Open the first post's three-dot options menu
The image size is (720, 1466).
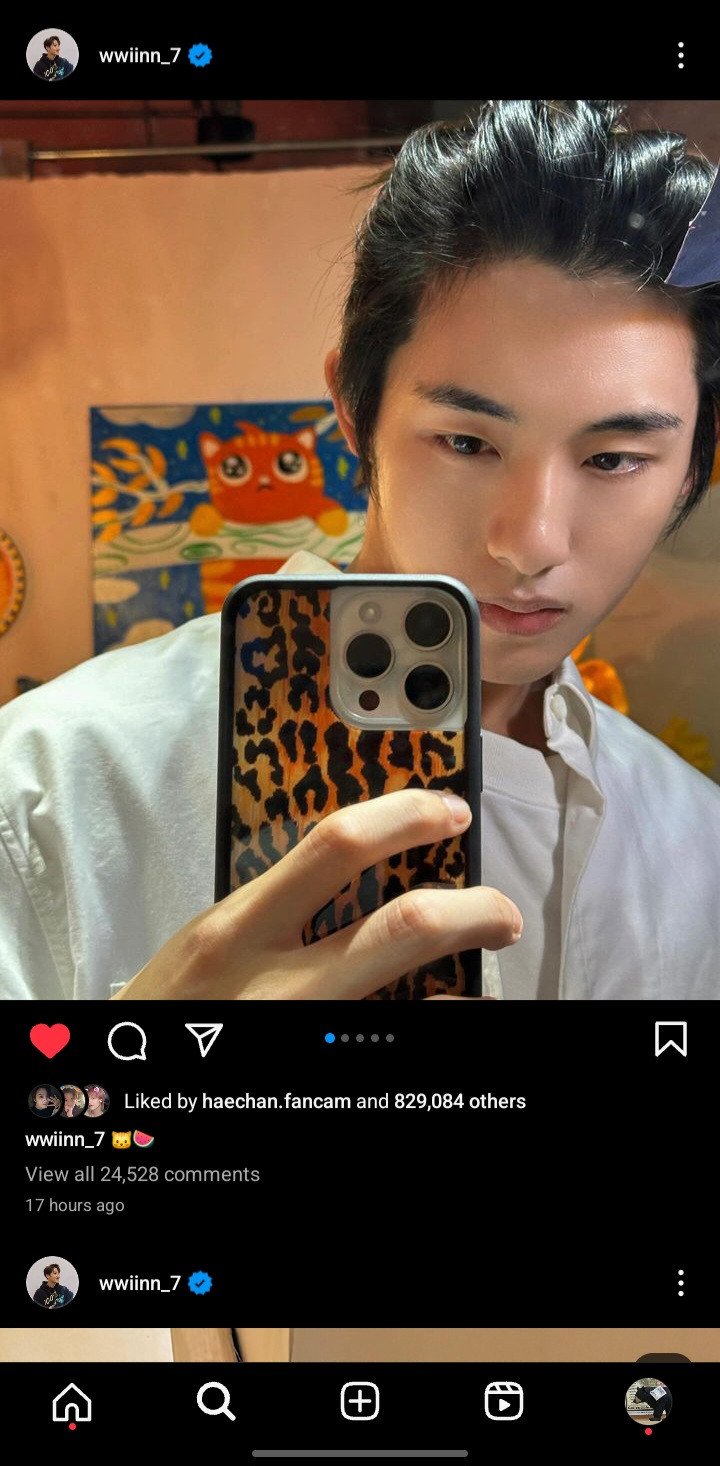click(680, 56)
